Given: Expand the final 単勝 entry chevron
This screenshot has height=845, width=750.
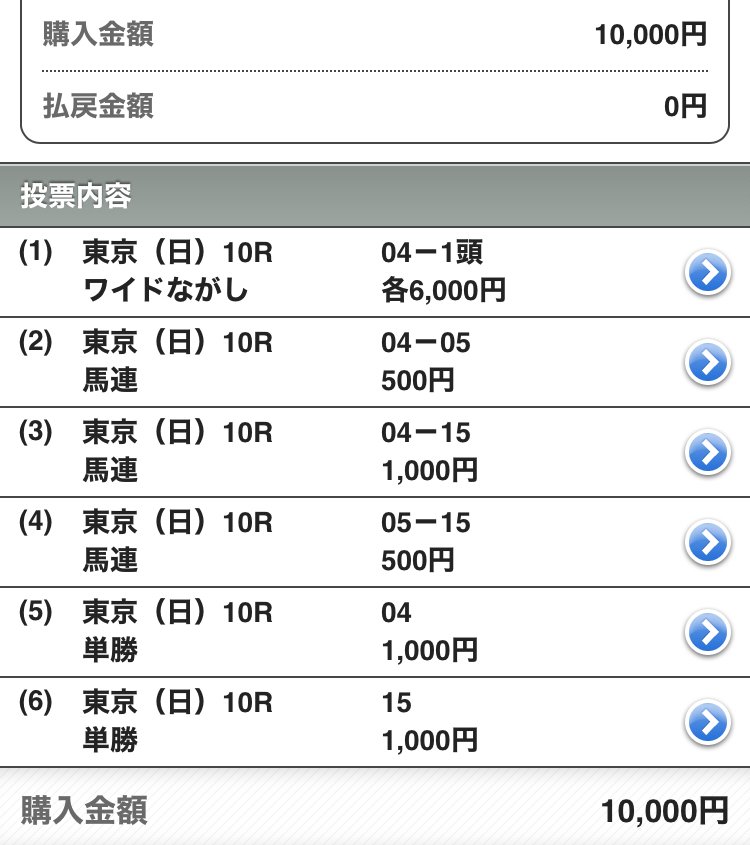Looking at the screenshot, I should pos(707,722).
